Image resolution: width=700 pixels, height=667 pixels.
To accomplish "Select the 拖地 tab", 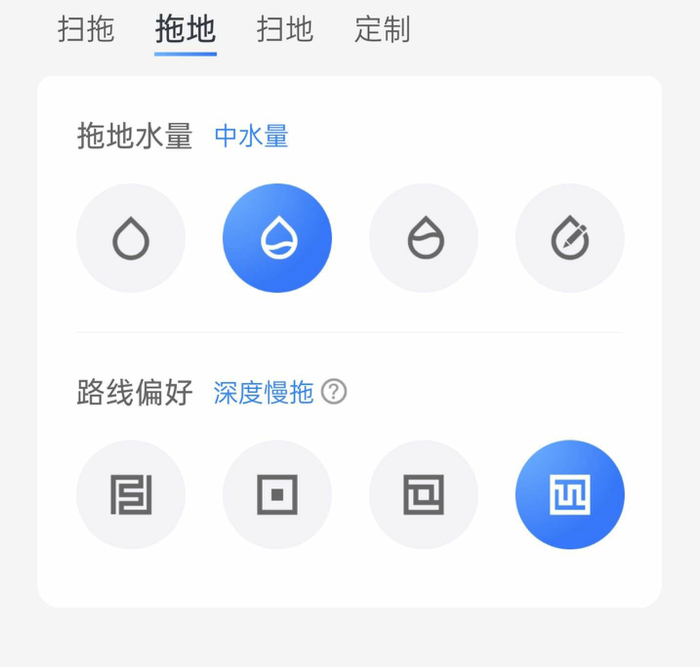I will coord(185,30).
